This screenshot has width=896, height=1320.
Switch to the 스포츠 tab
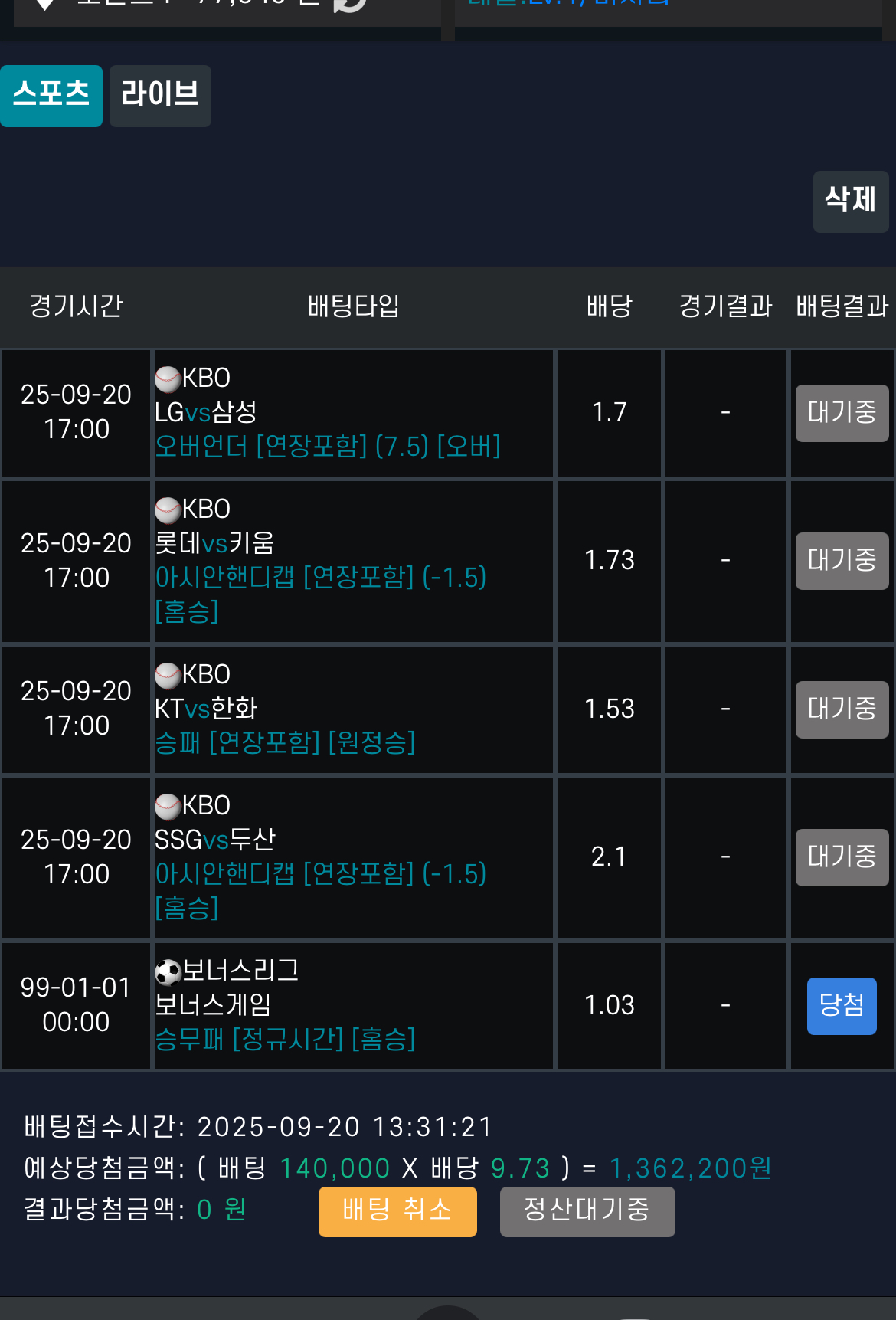51,96
